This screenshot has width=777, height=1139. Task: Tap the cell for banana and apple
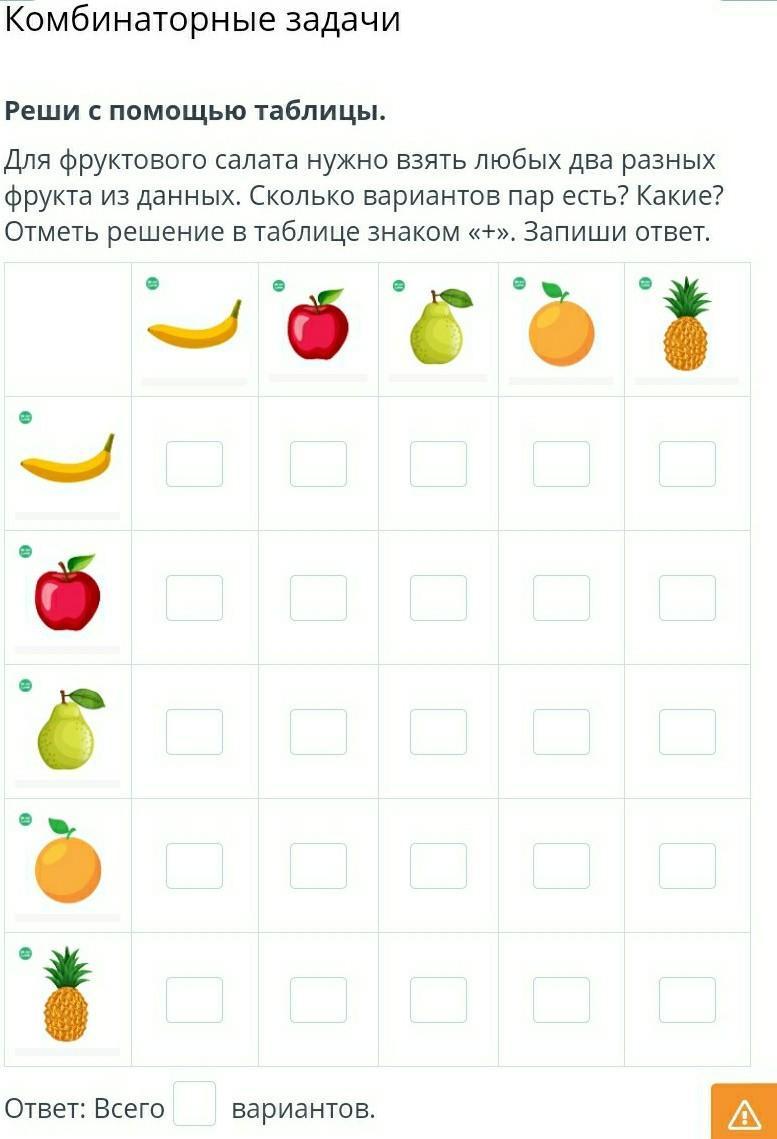click(x=318, y=464)
